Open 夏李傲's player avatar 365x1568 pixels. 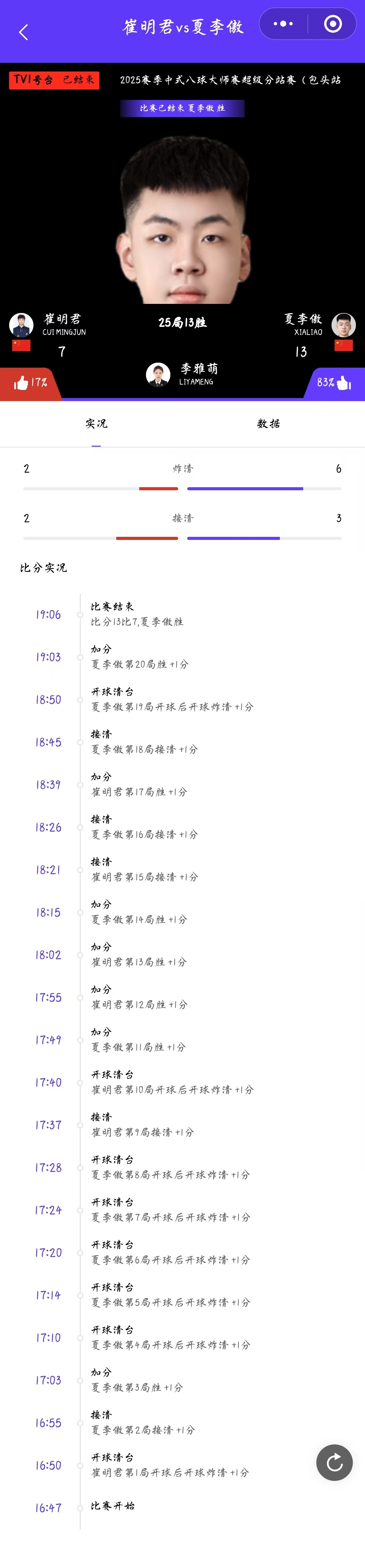point(344,325)
